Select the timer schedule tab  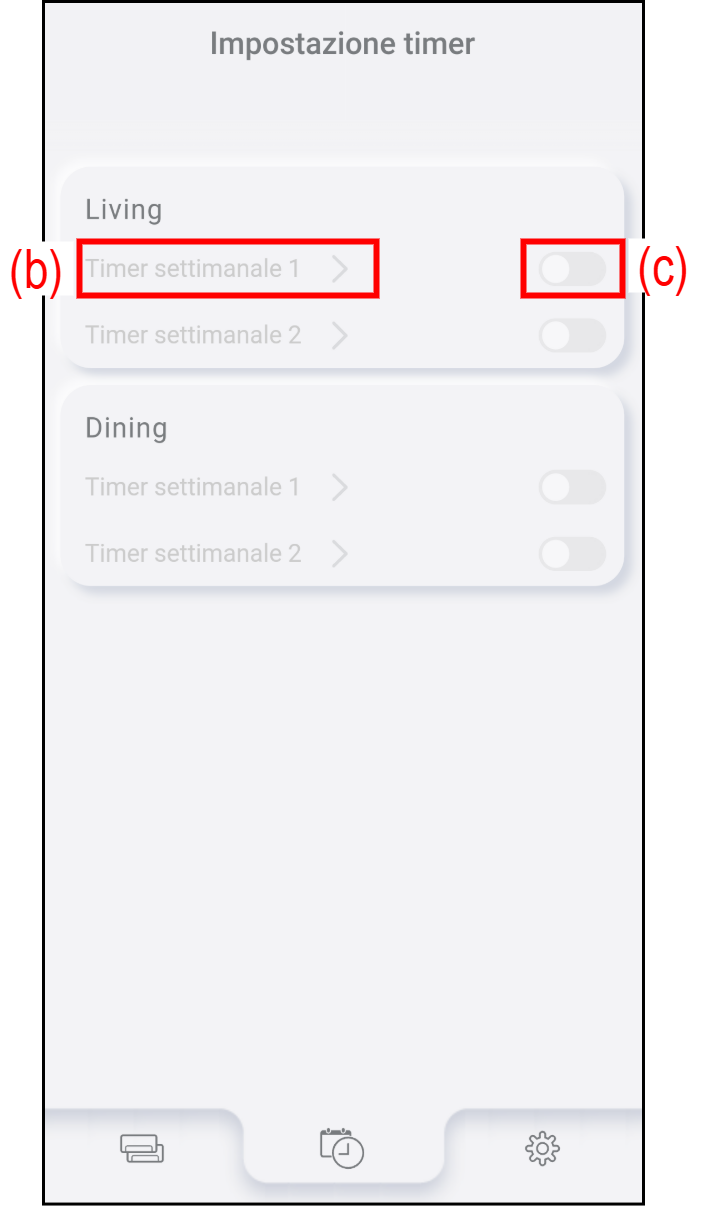point(342,1147)
